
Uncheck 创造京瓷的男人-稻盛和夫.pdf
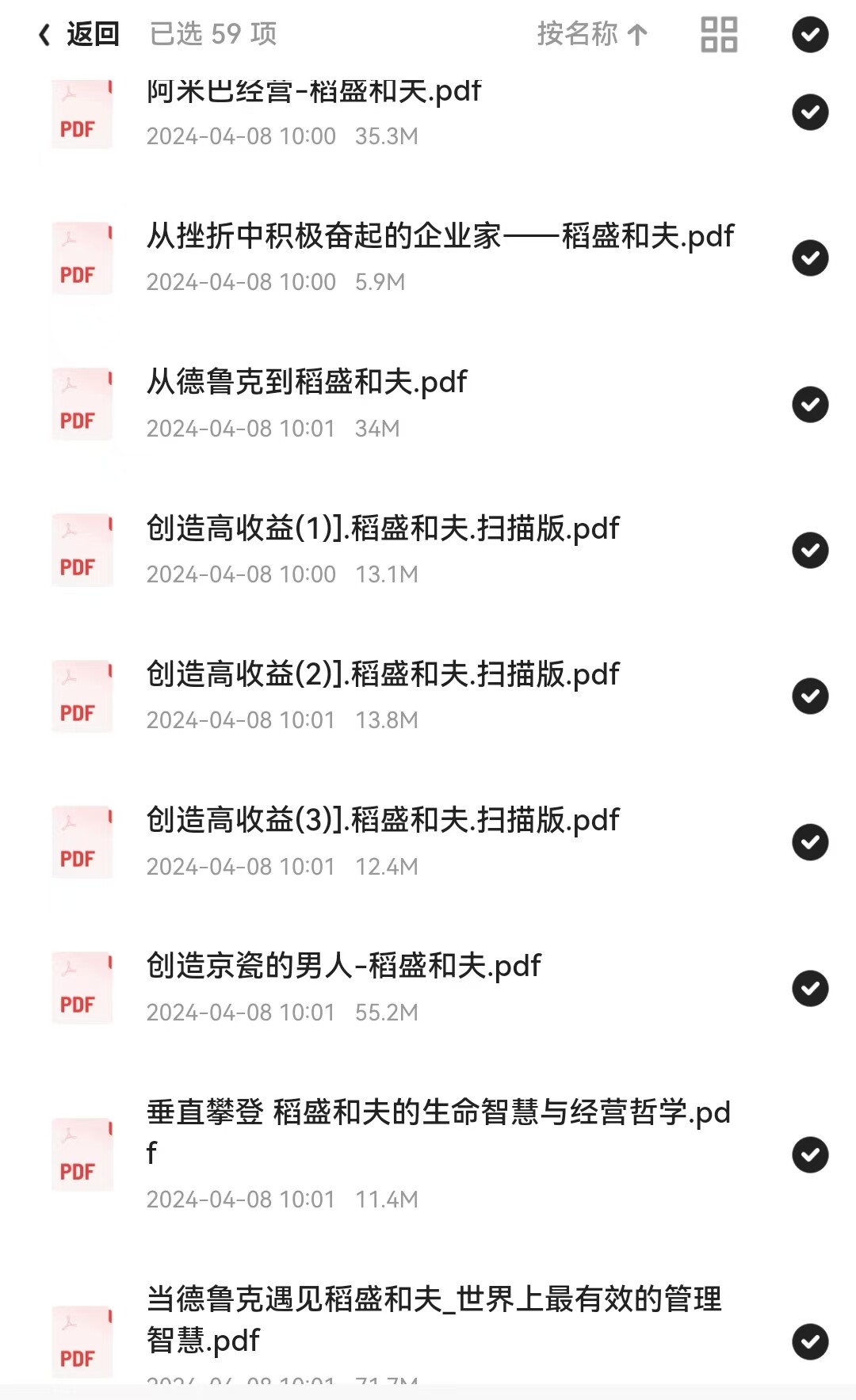tap(810, 988)
